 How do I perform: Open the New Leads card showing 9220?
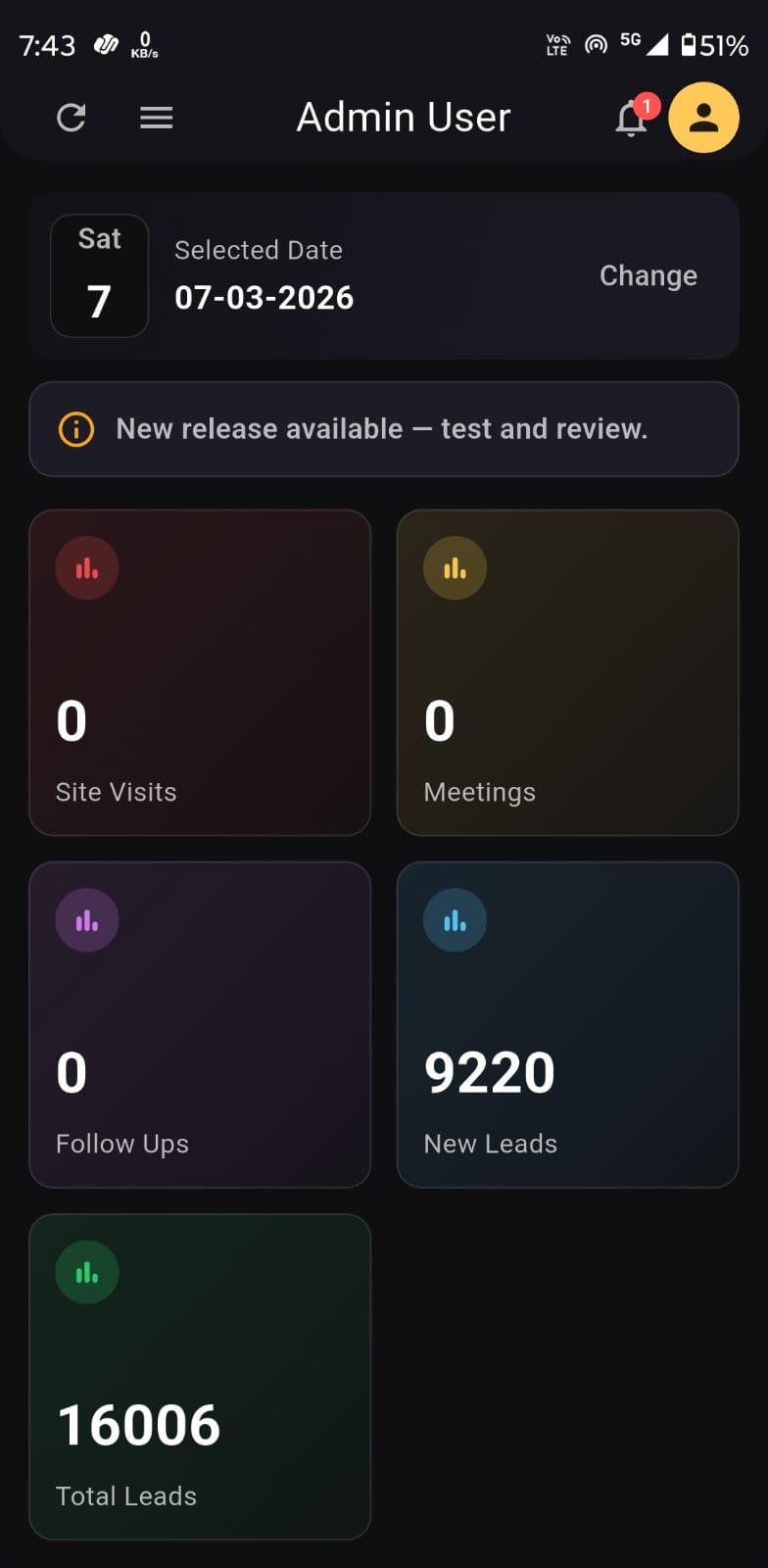[x=567, y=1024]
